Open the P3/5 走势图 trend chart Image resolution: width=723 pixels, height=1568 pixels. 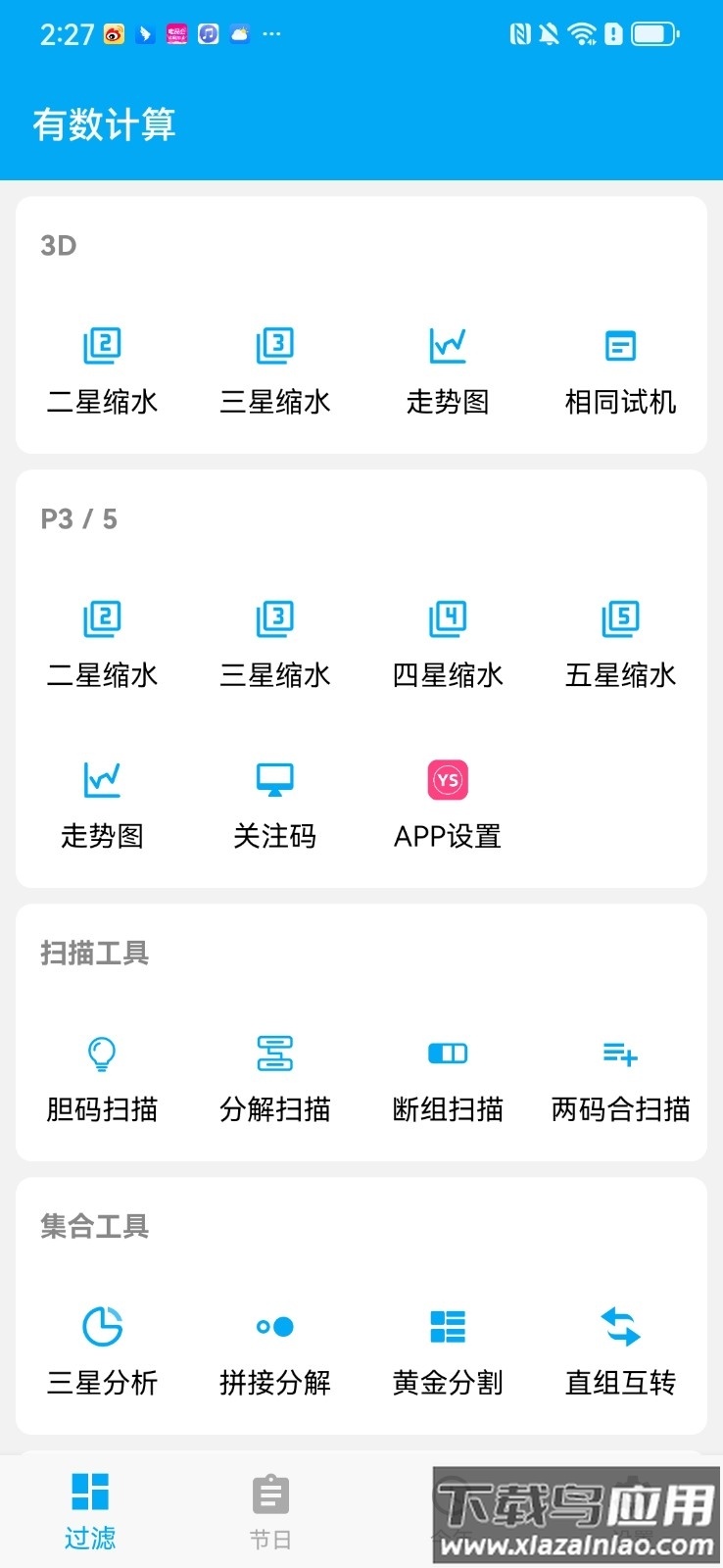tap(103, 804)
